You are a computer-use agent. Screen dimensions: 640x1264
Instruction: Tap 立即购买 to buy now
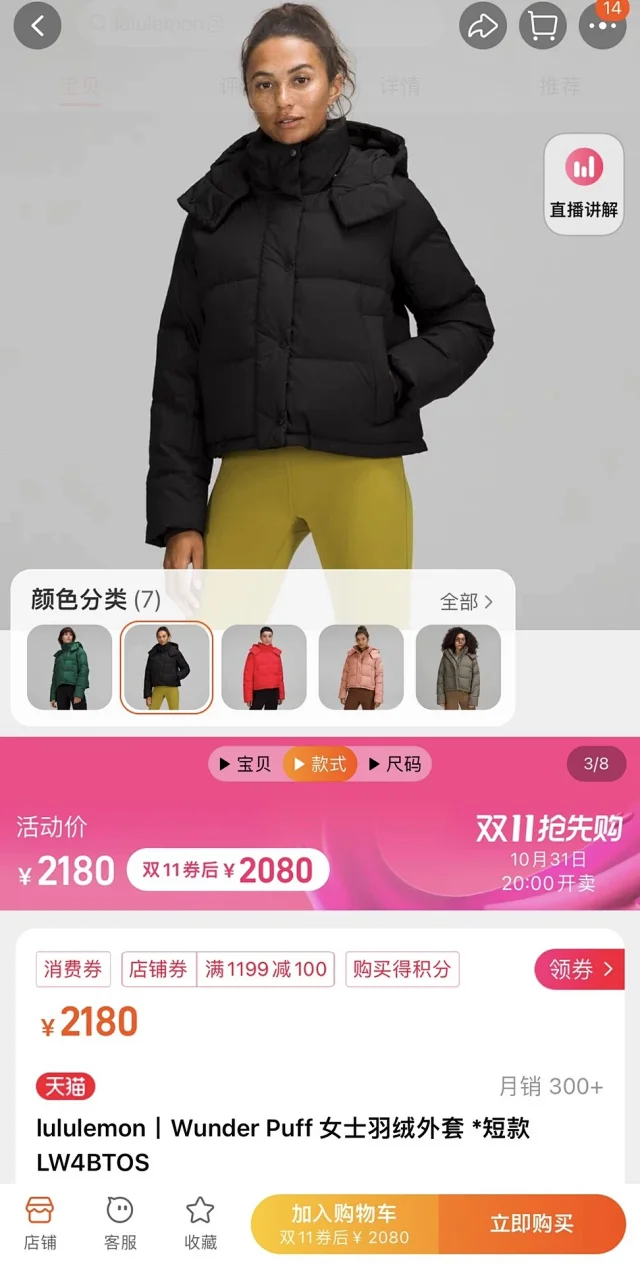pos(531,1224)
